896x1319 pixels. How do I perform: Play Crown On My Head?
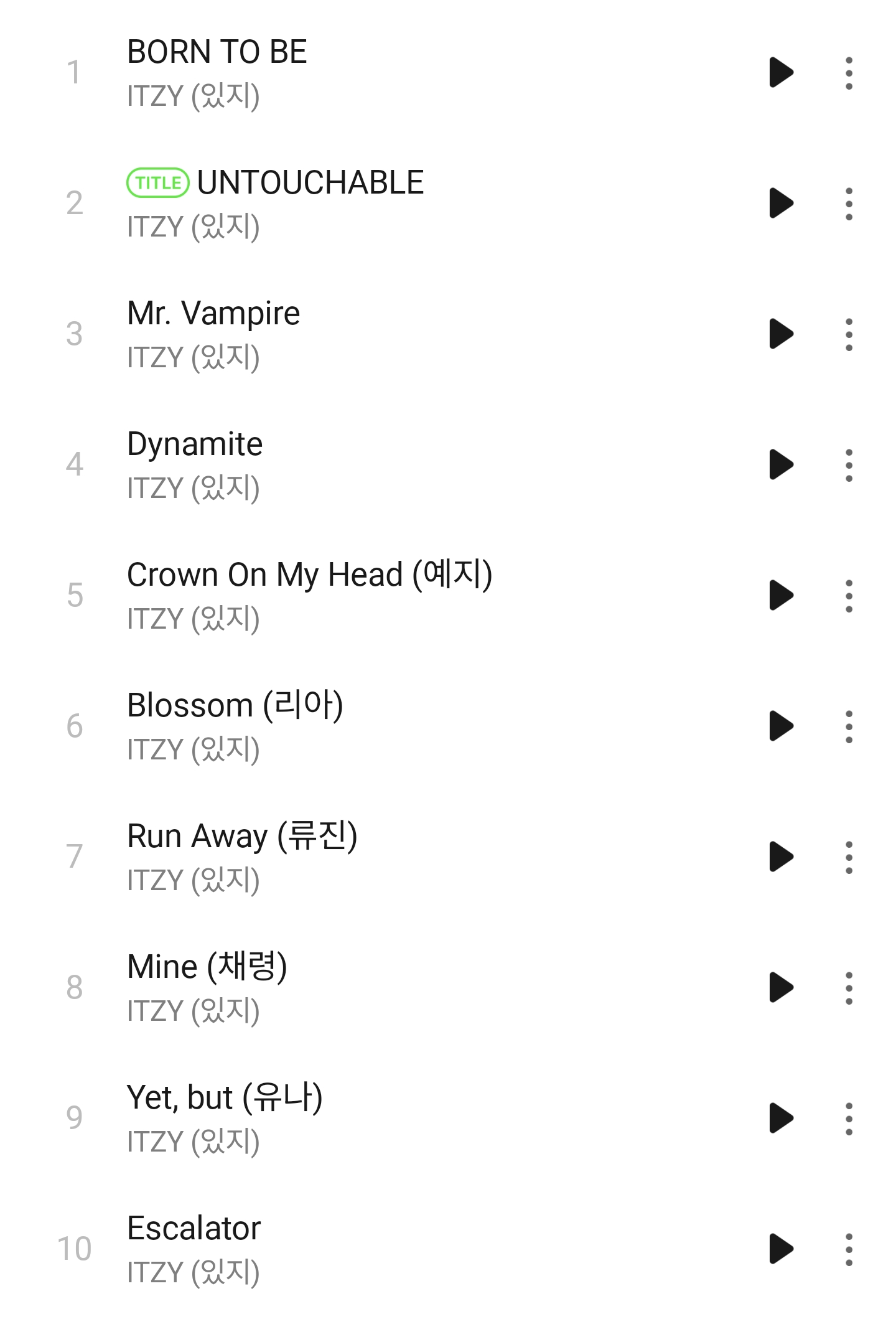pos(781,595)
